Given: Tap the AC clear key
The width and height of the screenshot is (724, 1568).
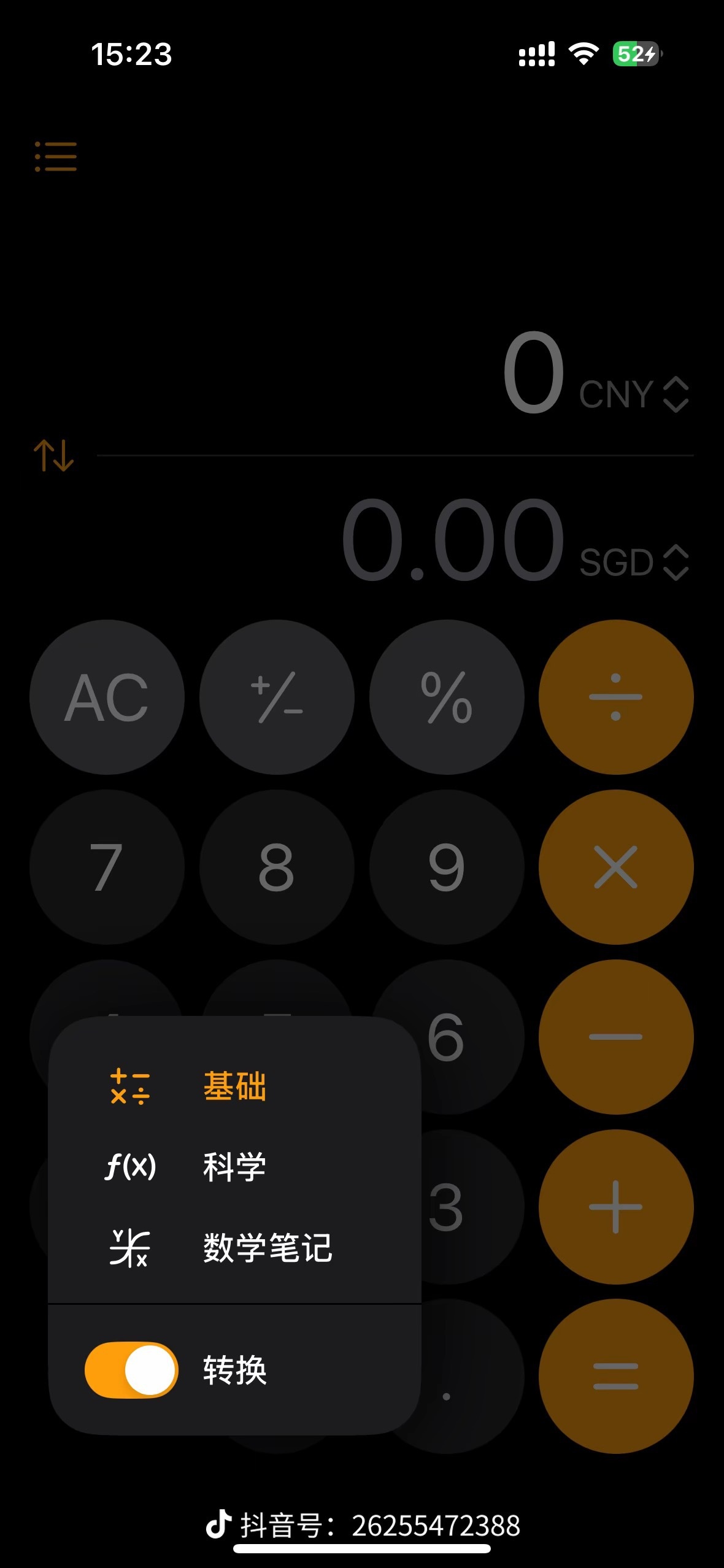Looking at the screenshot, I should coord(107,697).
